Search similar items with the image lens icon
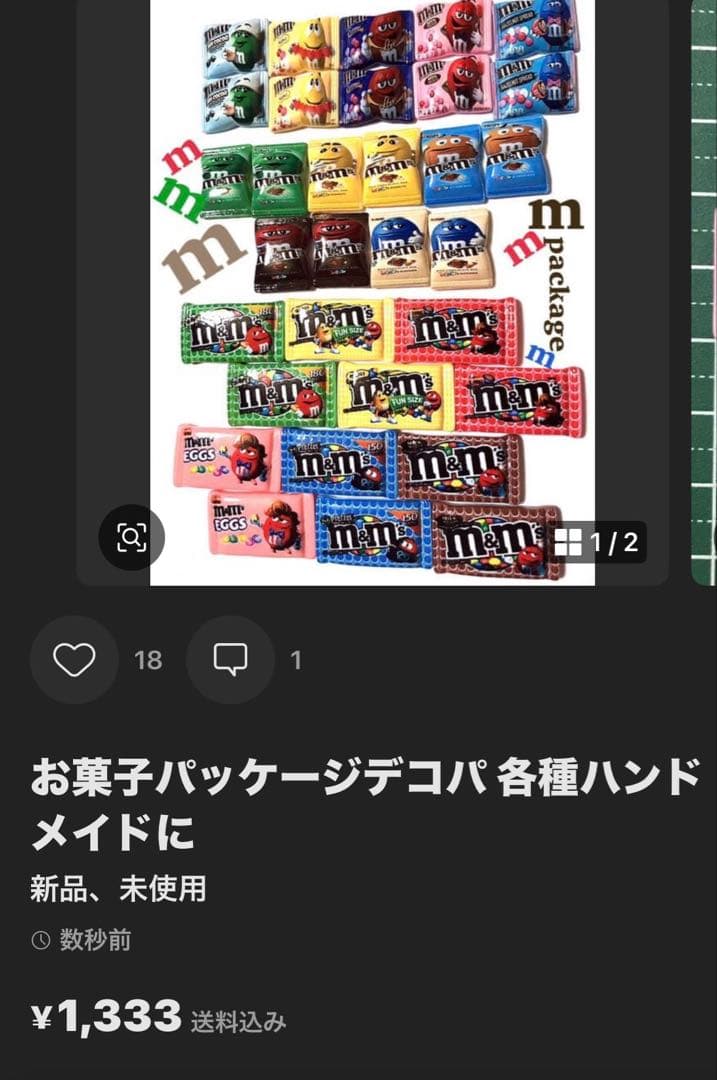 (x=132, y=538)
